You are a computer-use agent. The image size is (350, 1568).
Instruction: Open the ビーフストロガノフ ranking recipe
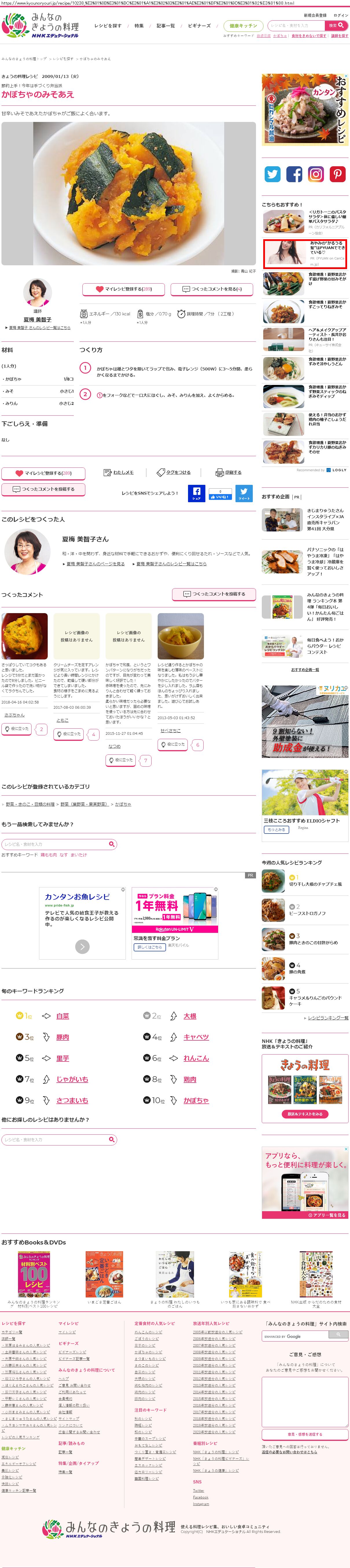pos(307,913)
